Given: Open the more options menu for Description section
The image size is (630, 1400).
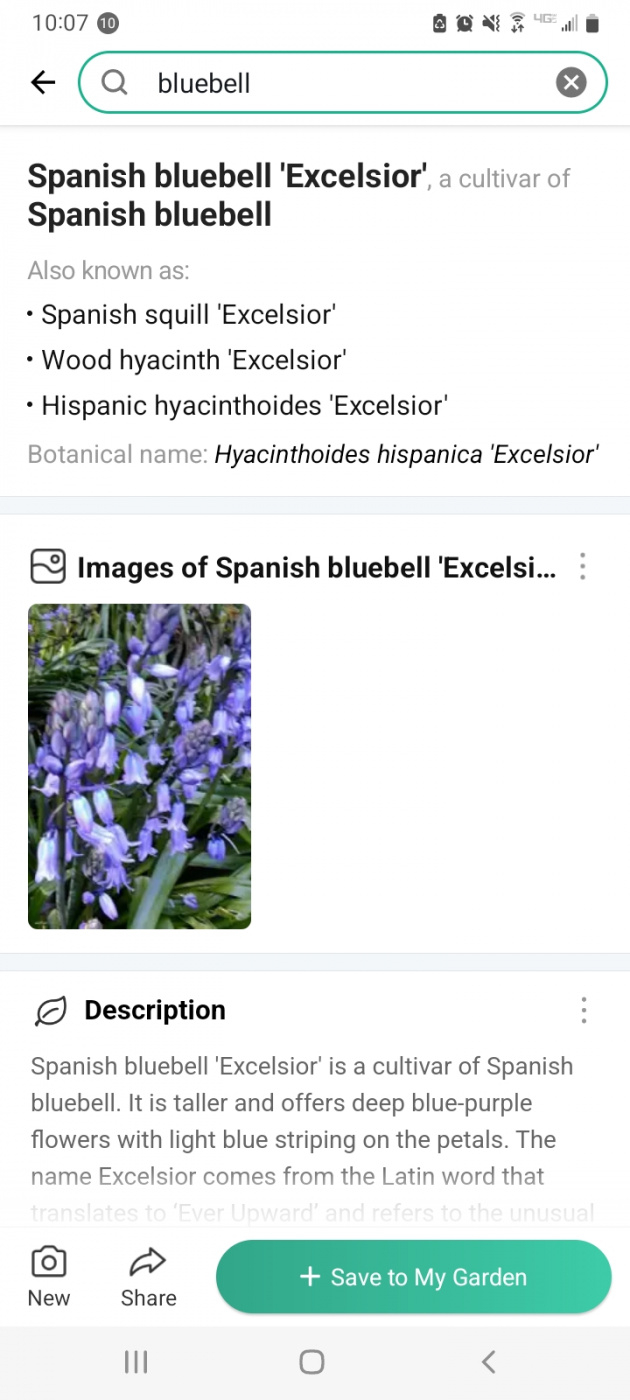Looking at the screenshot, I should [583, 1011].
